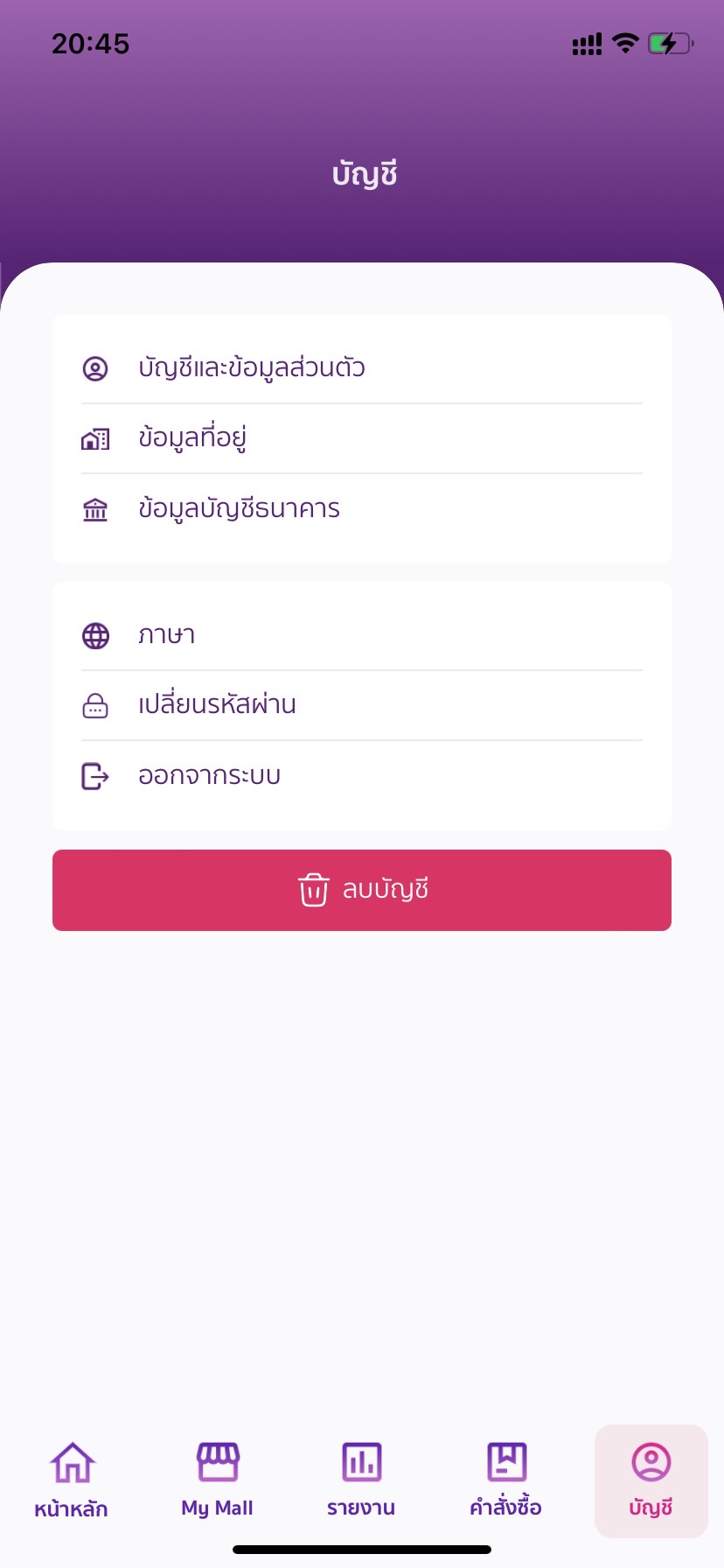Tap the red ลบบัญชี delete account button
The height and width of the screenshot is (1568, 724).
[362, 890]
